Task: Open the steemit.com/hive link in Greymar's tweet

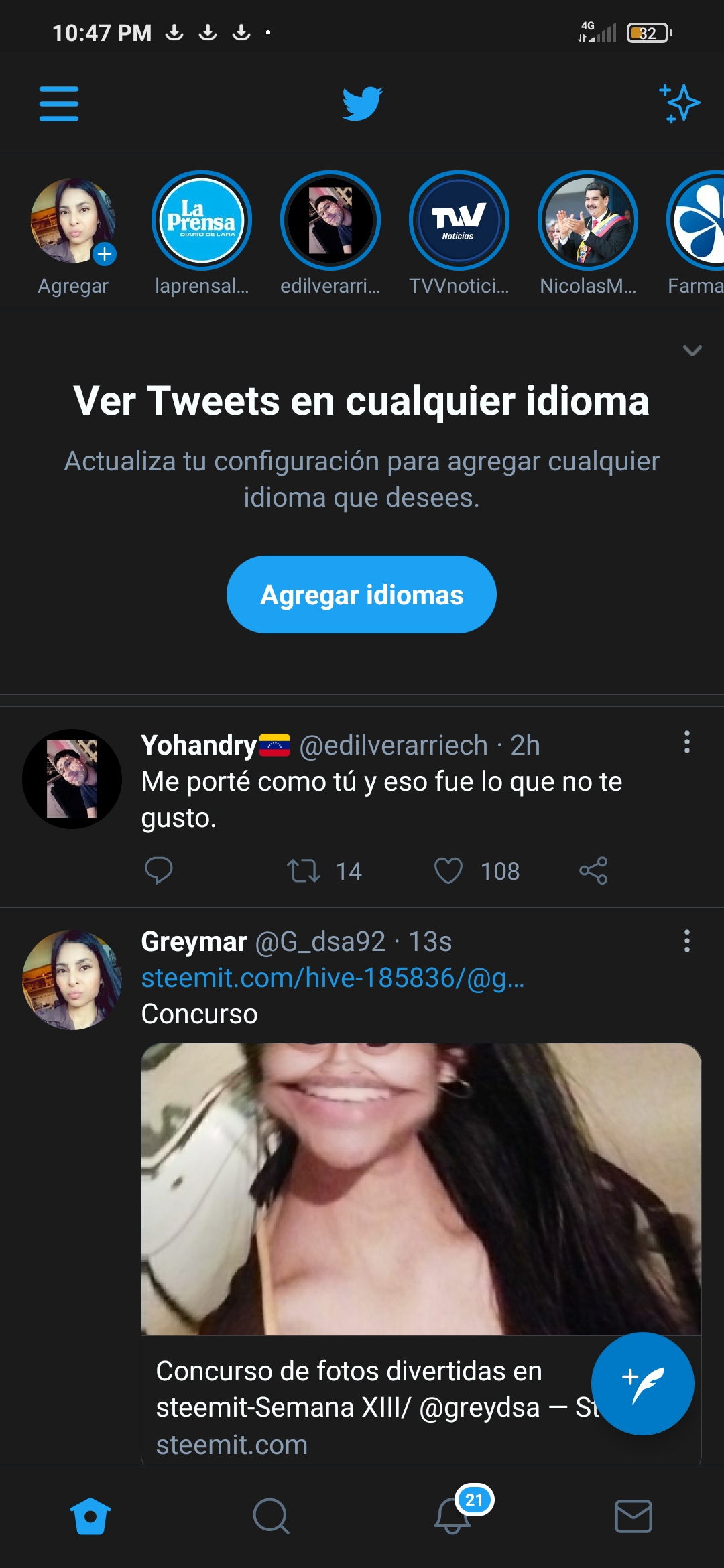Action: click(x=333, y=978)
